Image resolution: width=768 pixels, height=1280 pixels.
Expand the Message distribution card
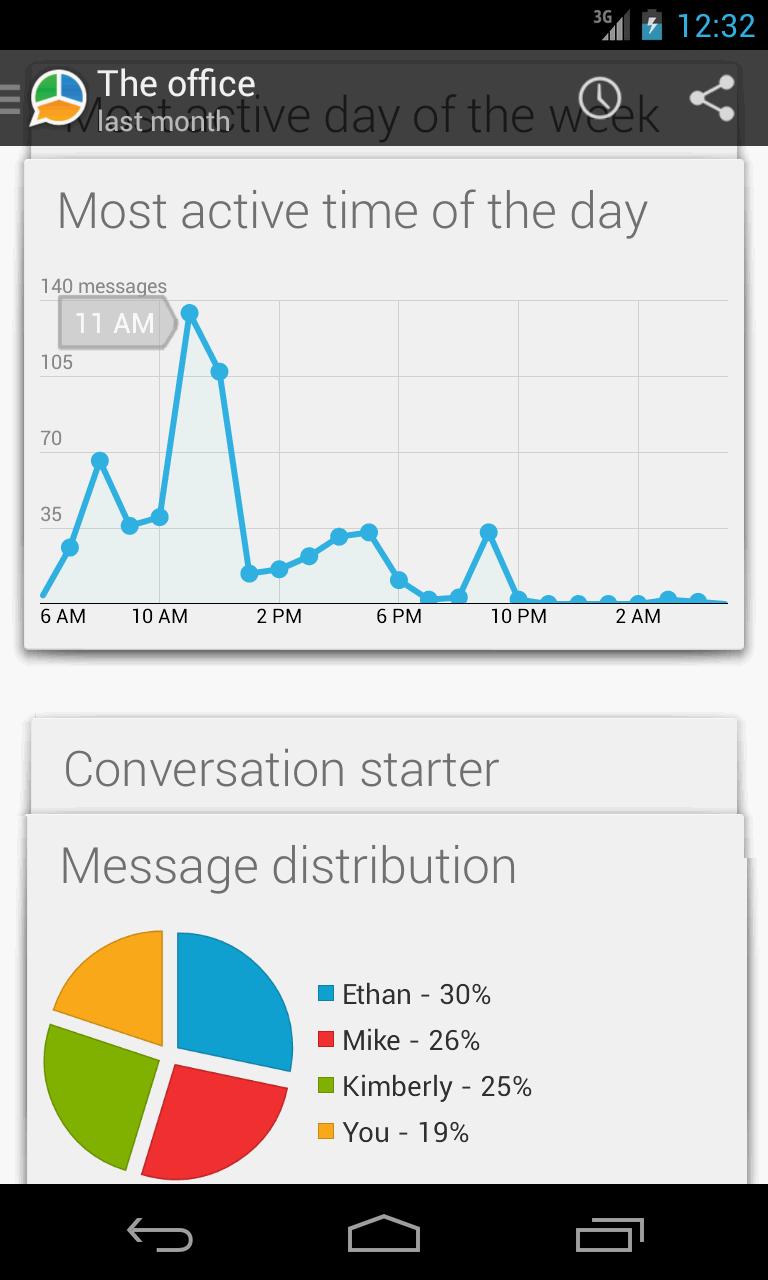pos(289,863)
